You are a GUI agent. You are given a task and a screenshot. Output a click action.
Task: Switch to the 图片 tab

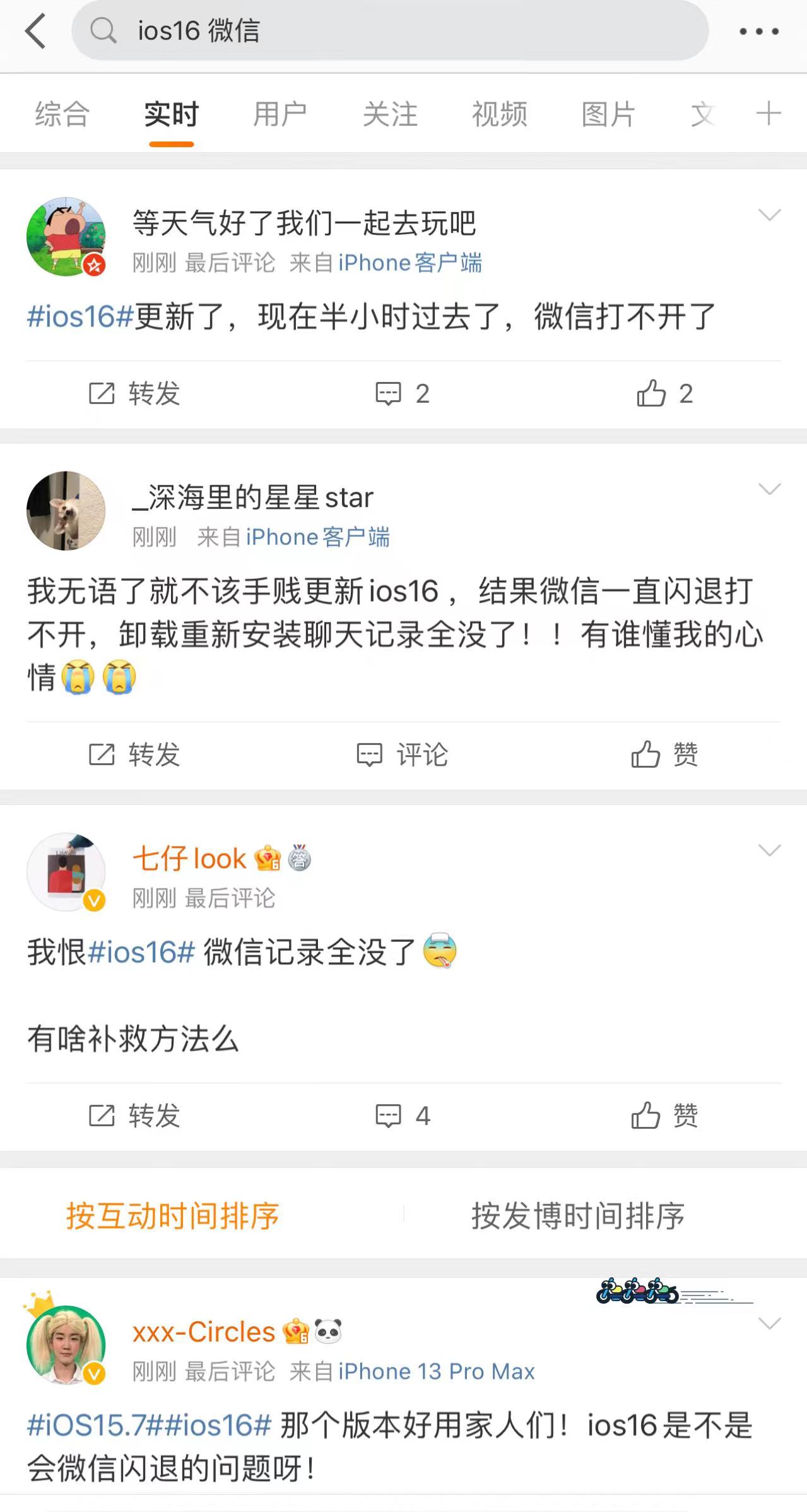[608, 114]
